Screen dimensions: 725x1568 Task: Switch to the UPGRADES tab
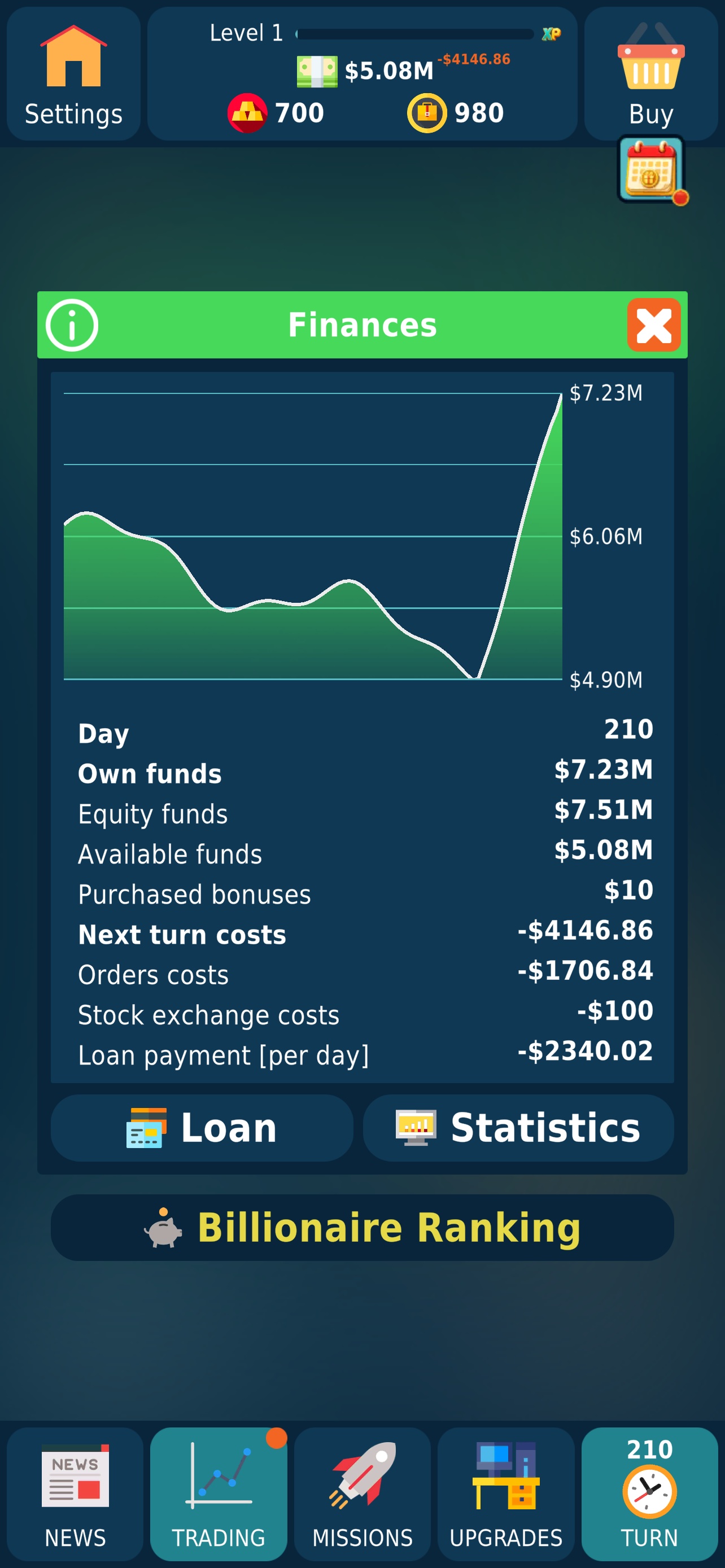point(506,1493)
